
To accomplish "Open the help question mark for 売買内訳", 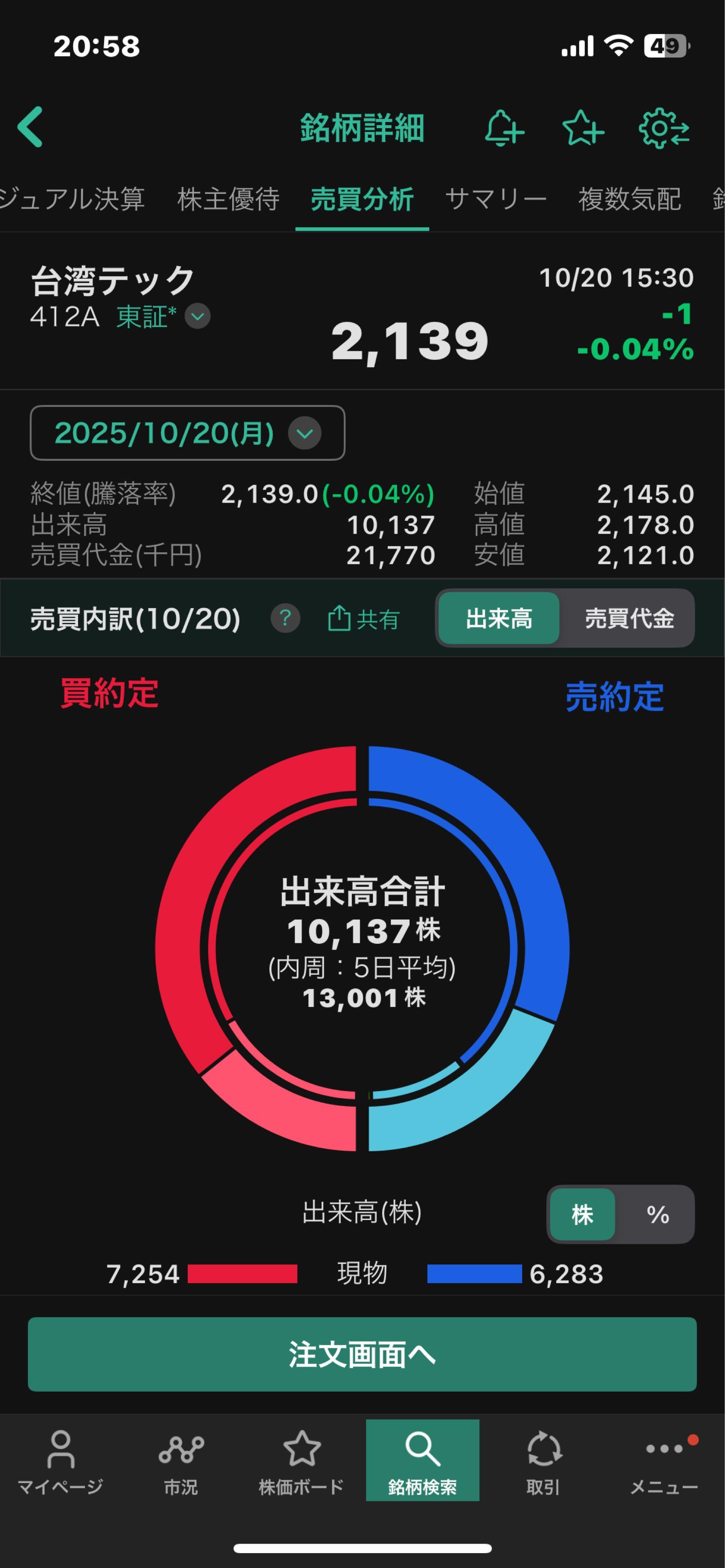I will coord(285,619).
